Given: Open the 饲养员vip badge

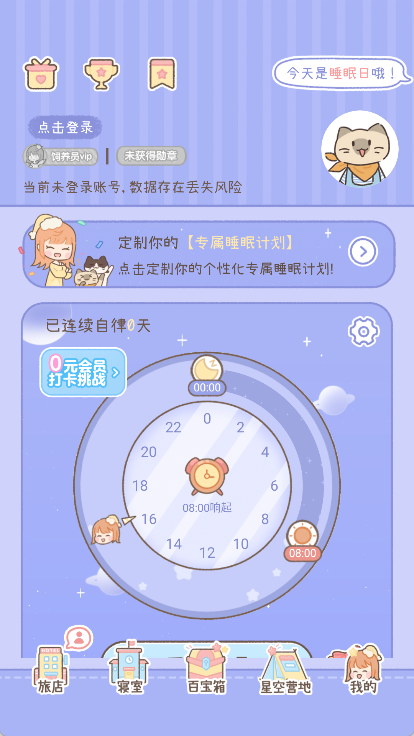Looking at the screenshot, I should click(61, 156).
